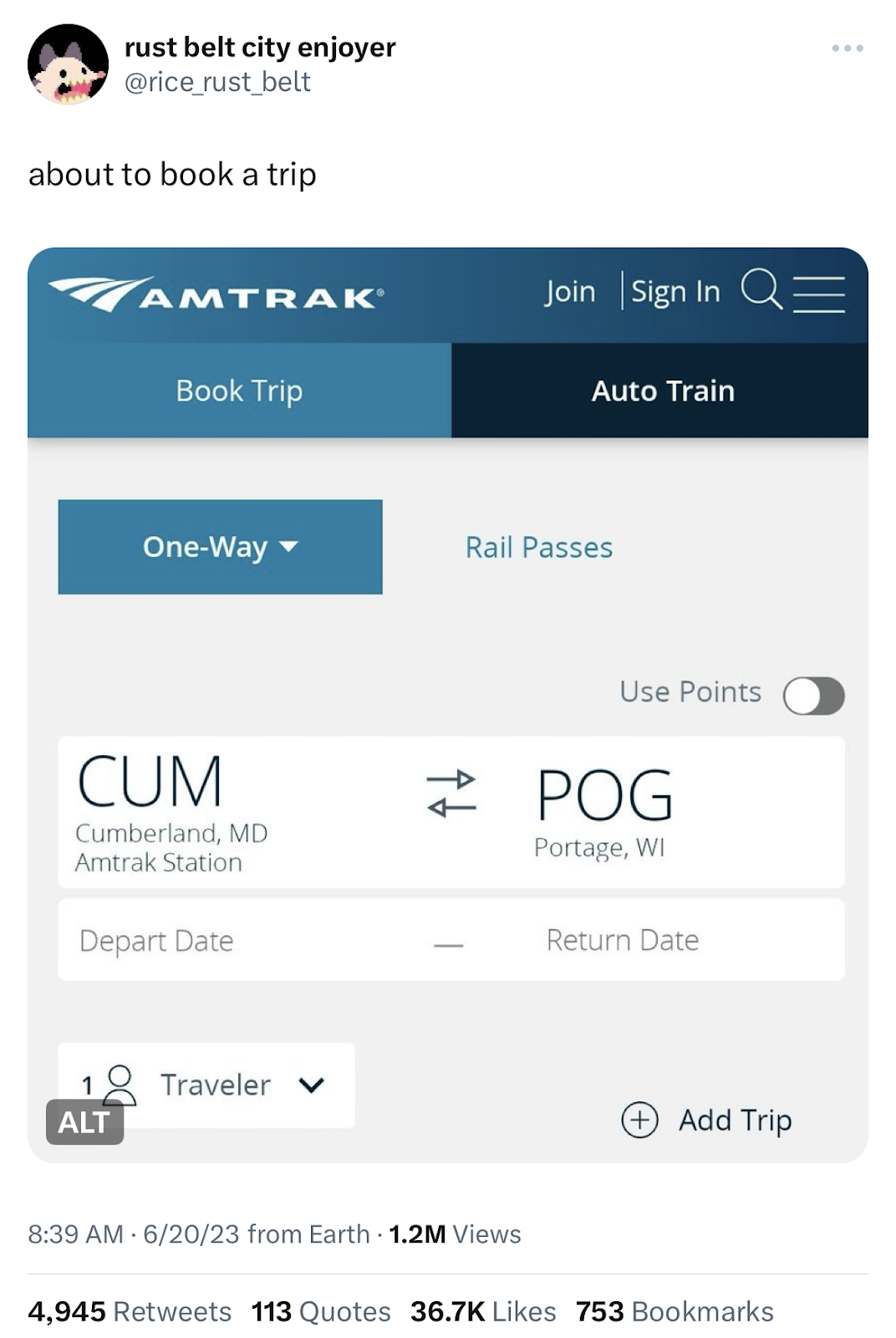896x1338 pixels.
Task: View the 4,945 Retweets list
Action: (130, 1311)
